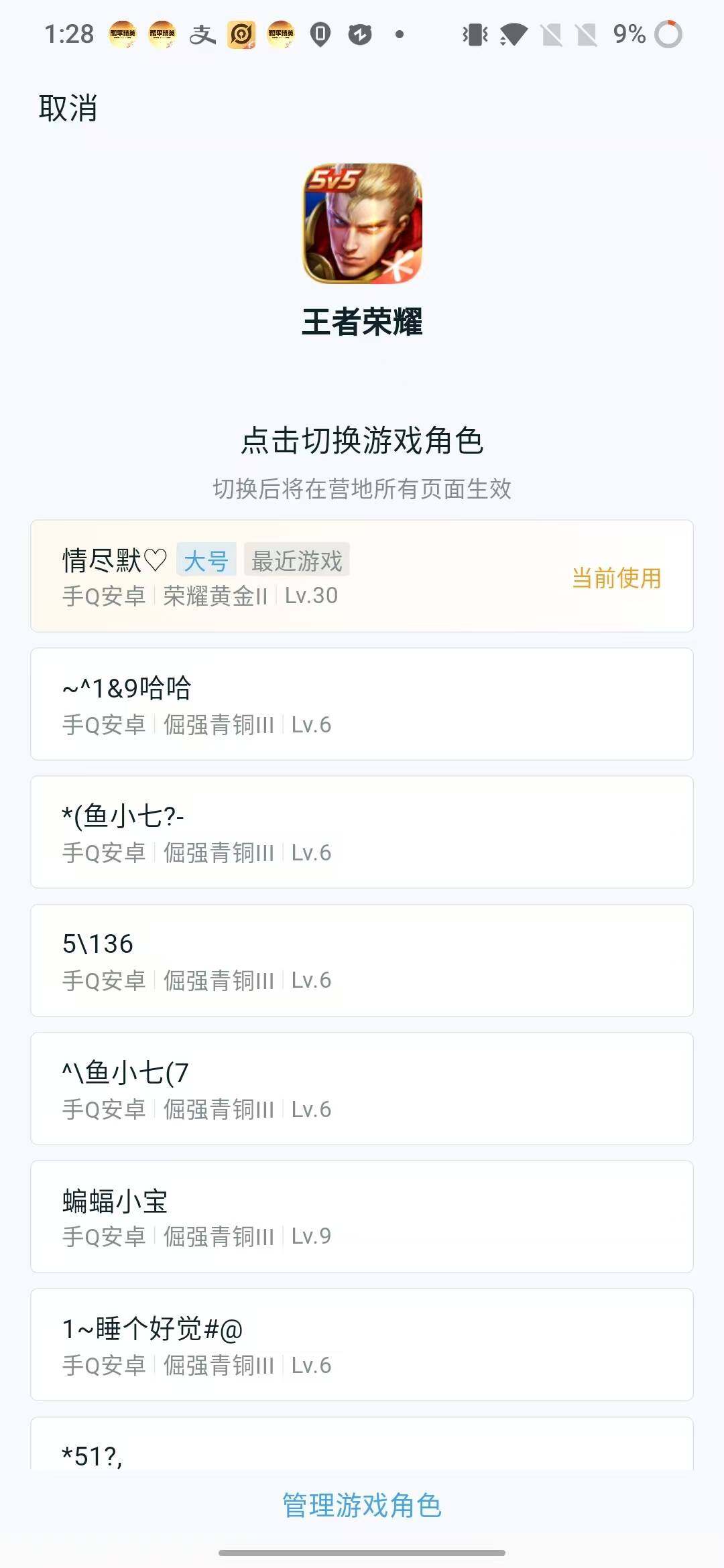
Task: Switch to the ^\鱼小七(7 account
Action: point(362,1088)
